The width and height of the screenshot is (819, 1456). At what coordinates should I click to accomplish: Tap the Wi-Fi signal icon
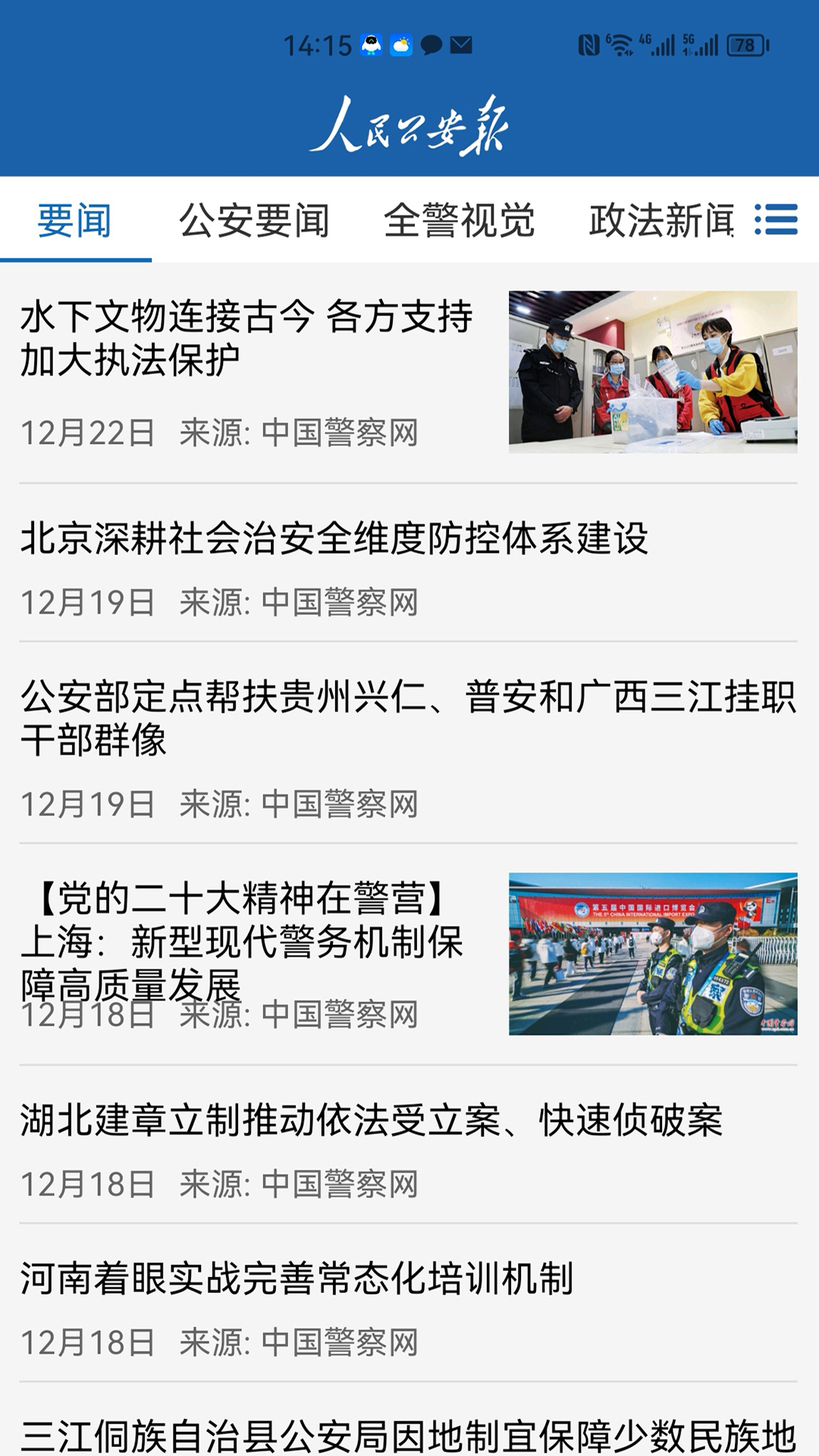point(622,44)
